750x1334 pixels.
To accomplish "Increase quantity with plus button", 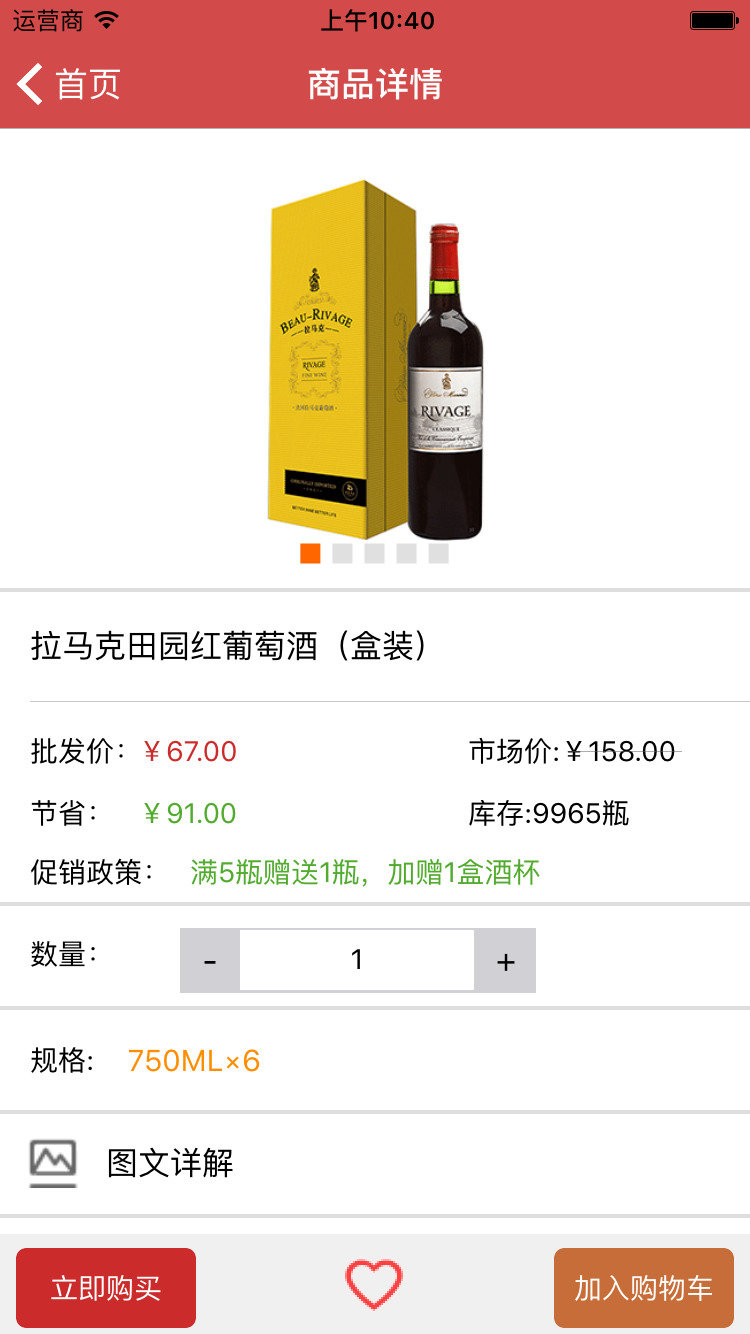I will pos(505,961).
